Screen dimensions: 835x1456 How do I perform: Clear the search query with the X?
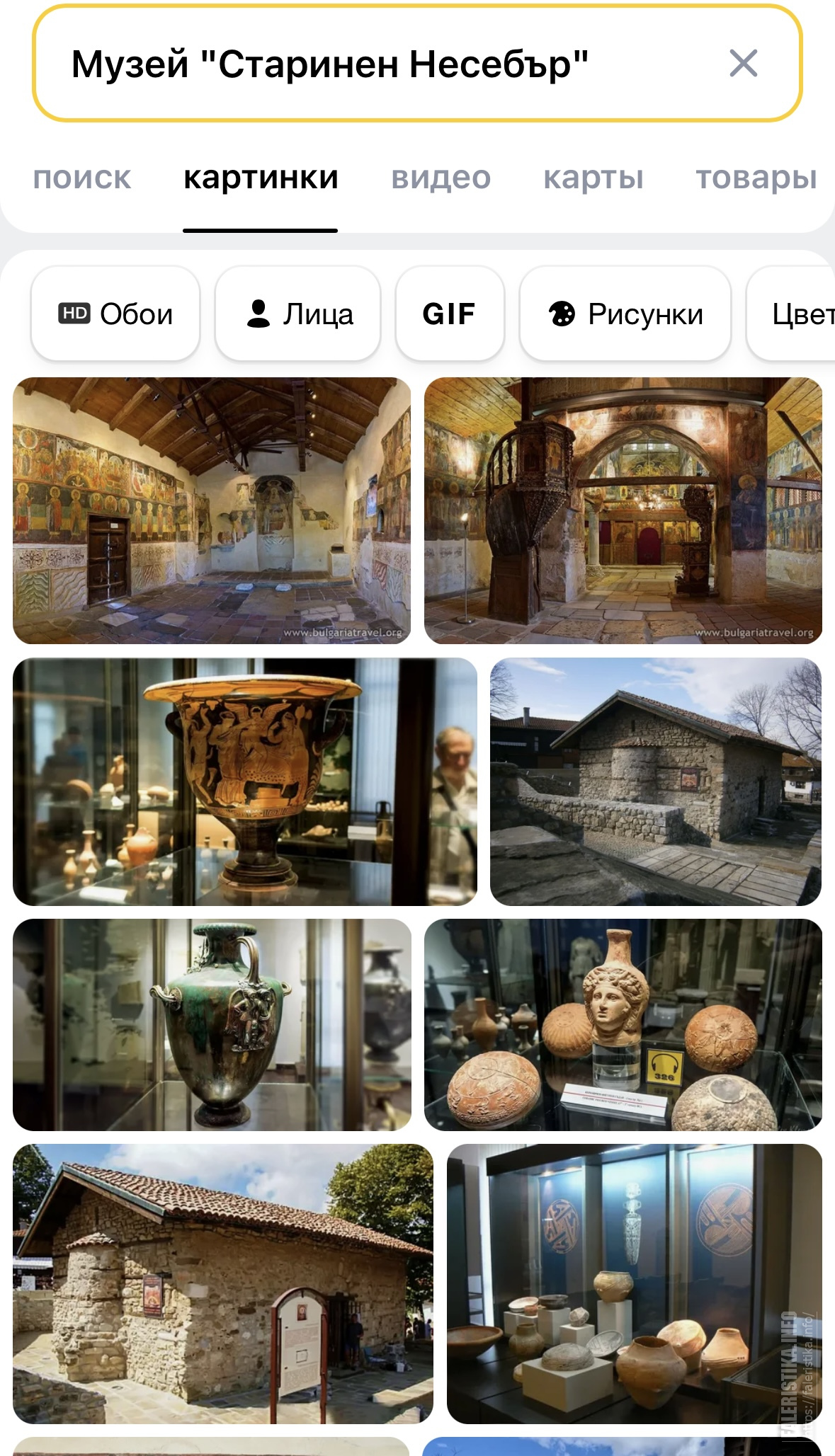[743, 64]
